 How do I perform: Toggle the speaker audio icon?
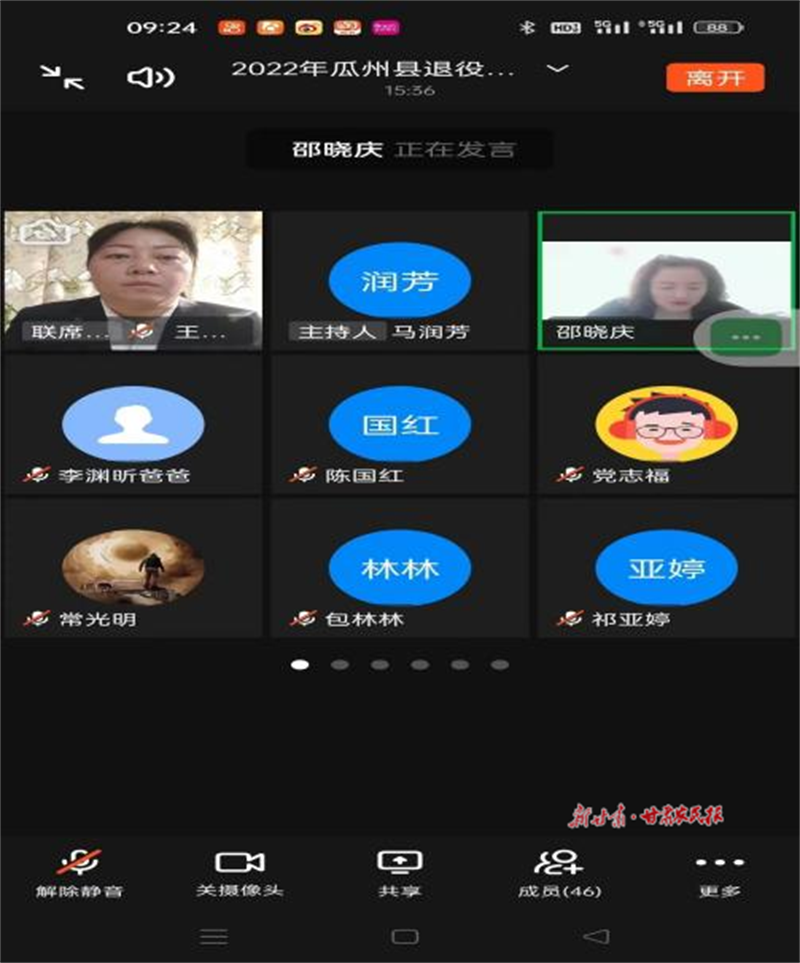(x=150, y=77)
